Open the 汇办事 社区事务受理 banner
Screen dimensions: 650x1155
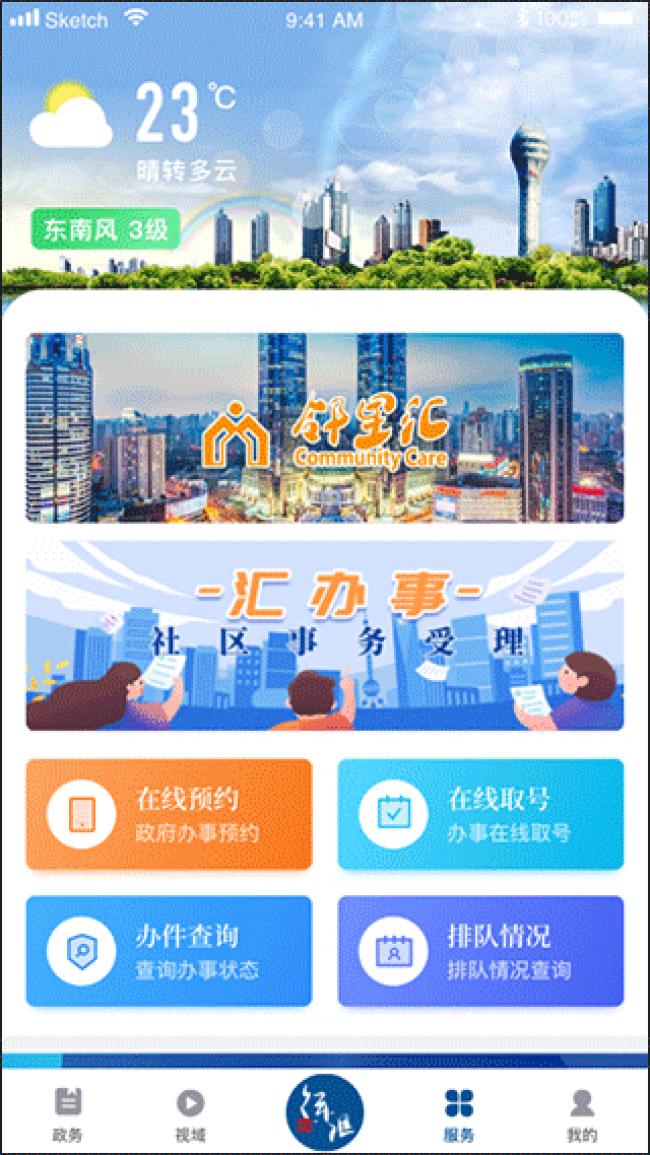(x=325, y=636)
